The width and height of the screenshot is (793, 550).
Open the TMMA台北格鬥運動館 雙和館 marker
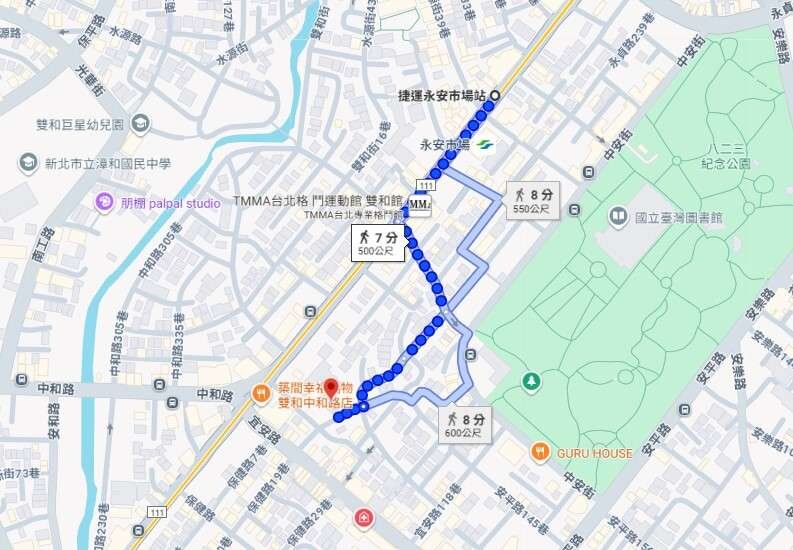[x=420, y=204]
